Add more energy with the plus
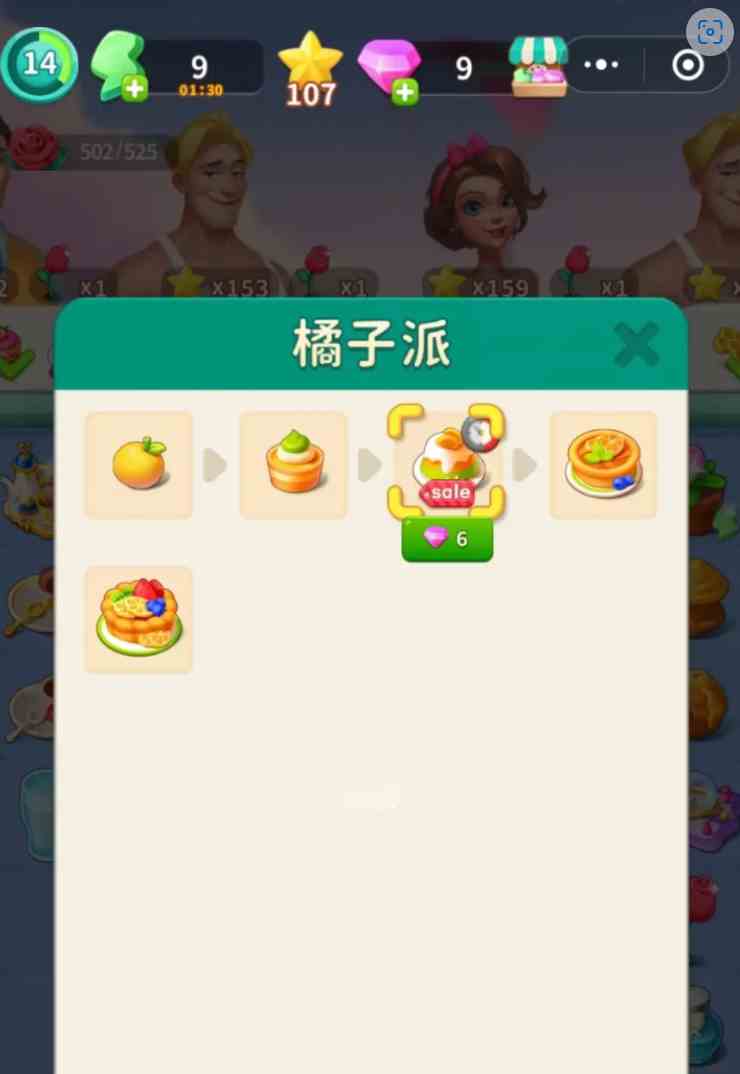The image size is (740, 1074). (134, 89)
